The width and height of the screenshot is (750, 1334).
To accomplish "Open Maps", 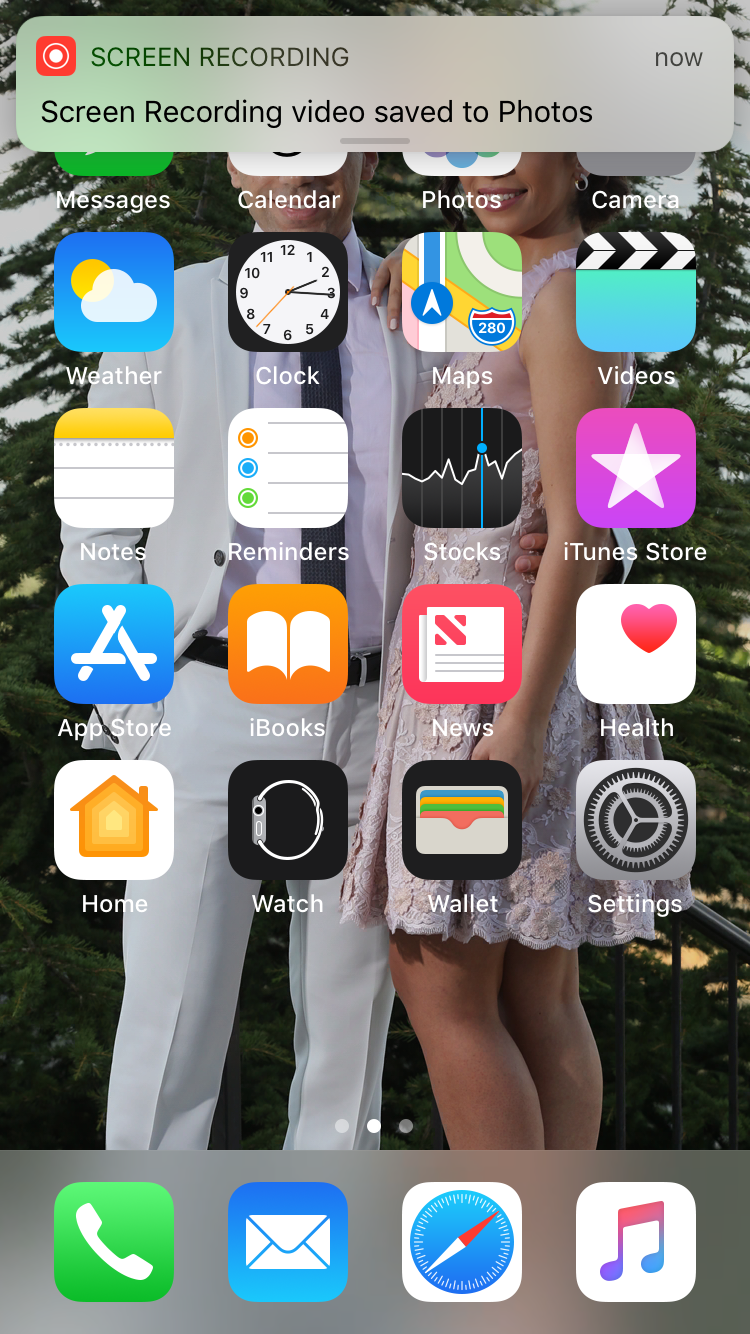I will (x=462, y=292).
